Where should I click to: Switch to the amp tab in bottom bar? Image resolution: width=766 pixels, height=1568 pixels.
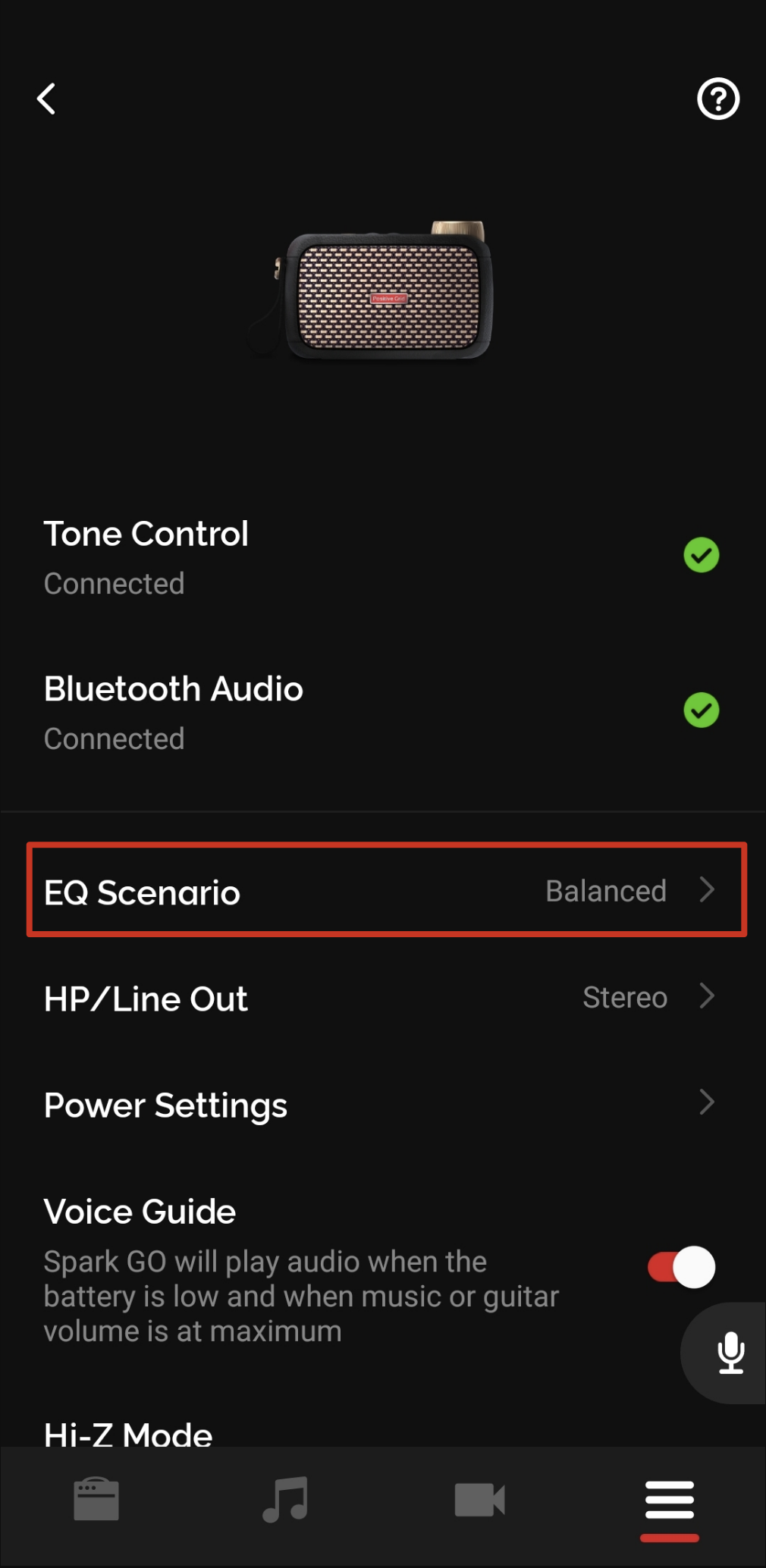(96, 1499)
